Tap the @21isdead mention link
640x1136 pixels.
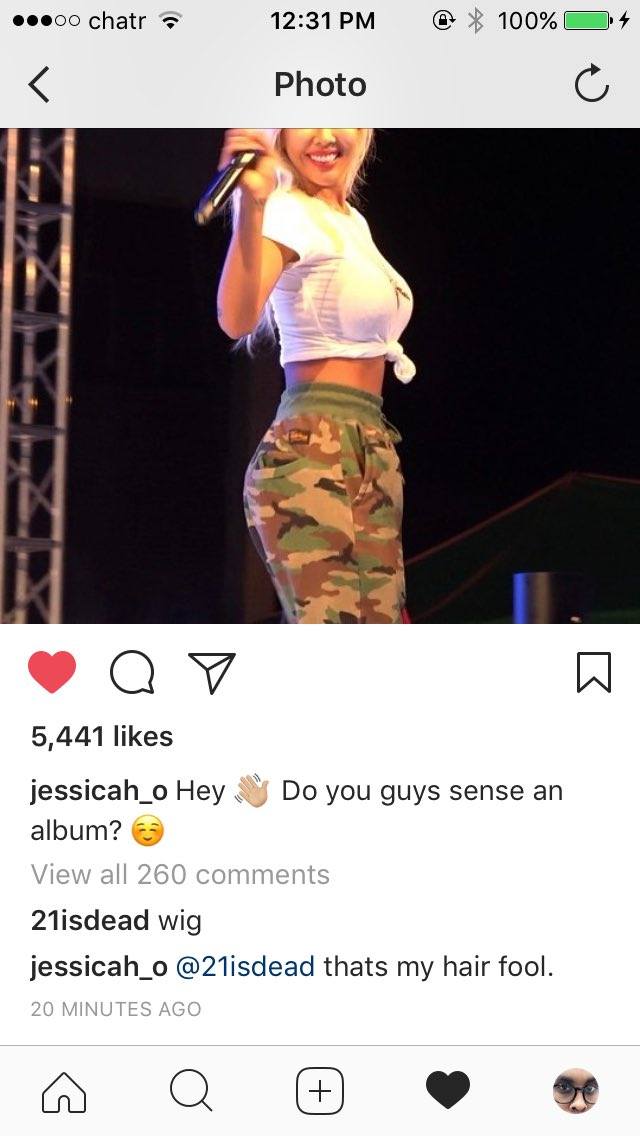(x=245, y=967)
